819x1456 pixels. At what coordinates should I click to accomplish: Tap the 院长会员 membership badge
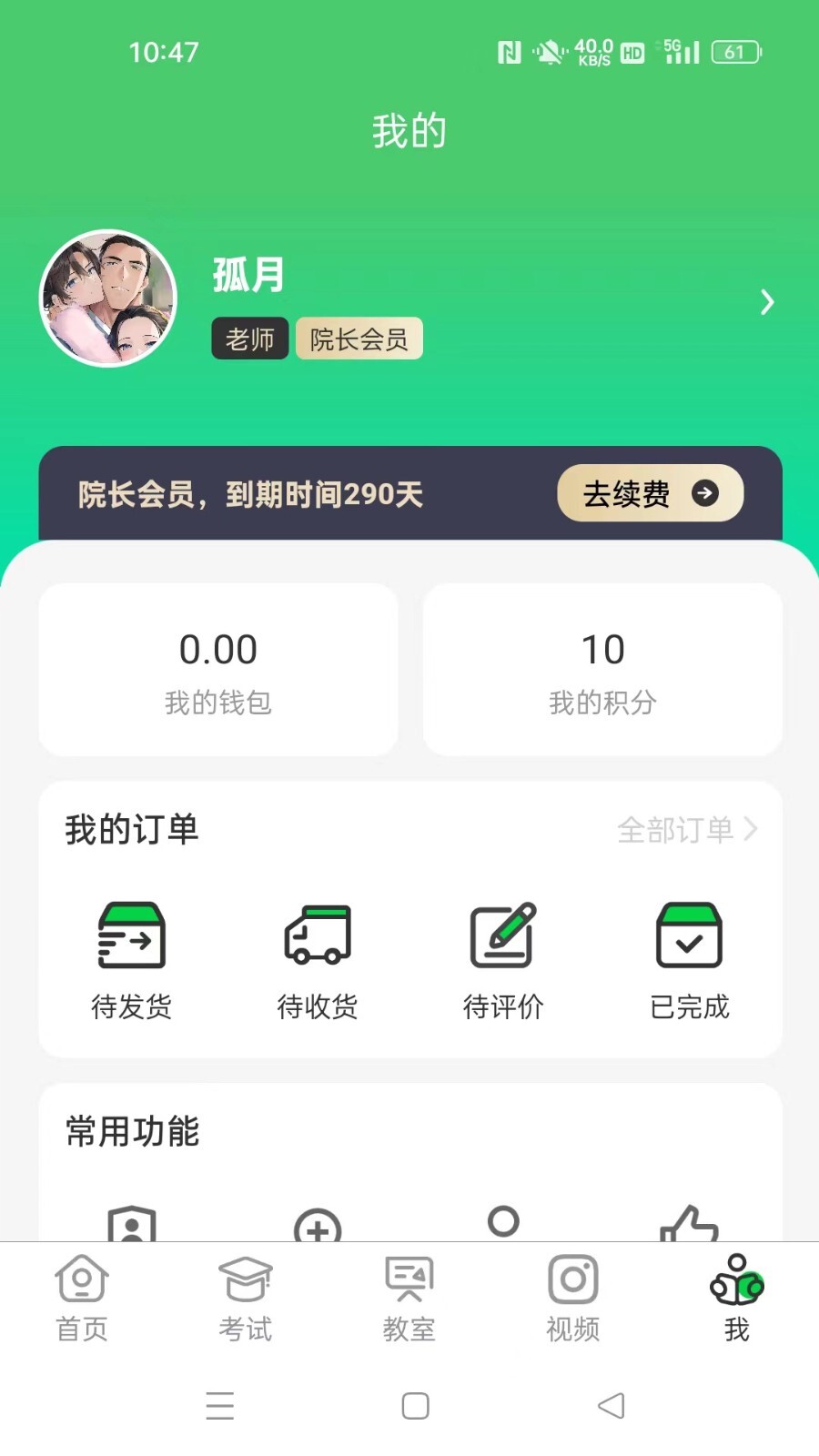[x=359, y=339]
